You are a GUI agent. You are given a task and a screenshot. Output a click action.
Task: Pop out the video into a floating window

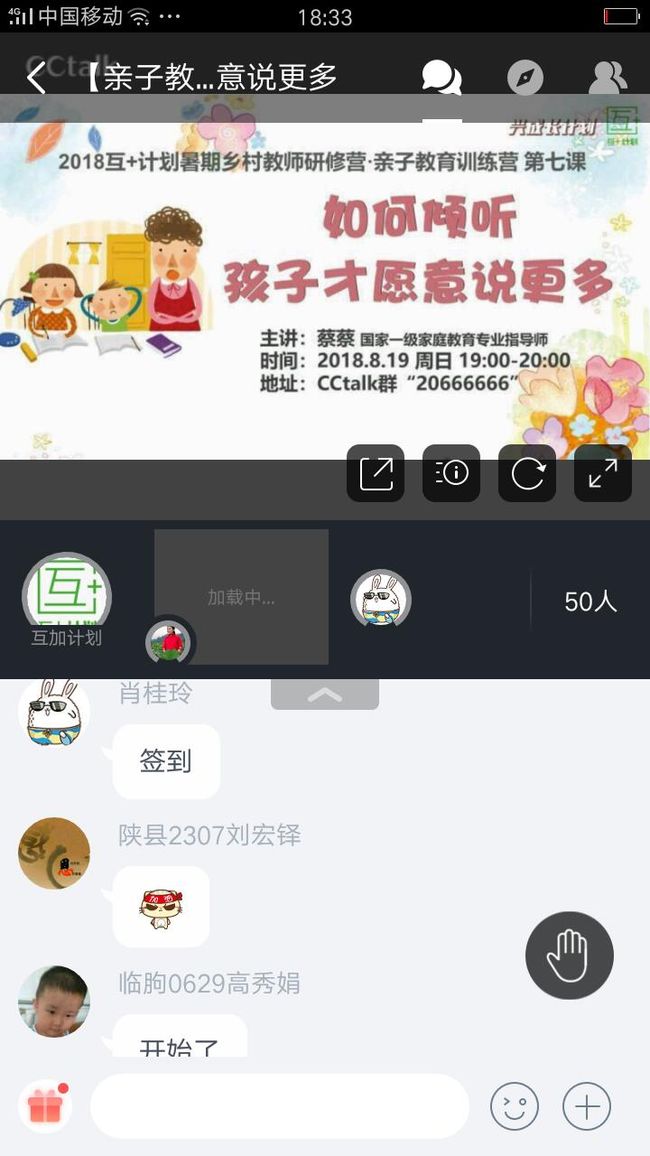(376, 473)
